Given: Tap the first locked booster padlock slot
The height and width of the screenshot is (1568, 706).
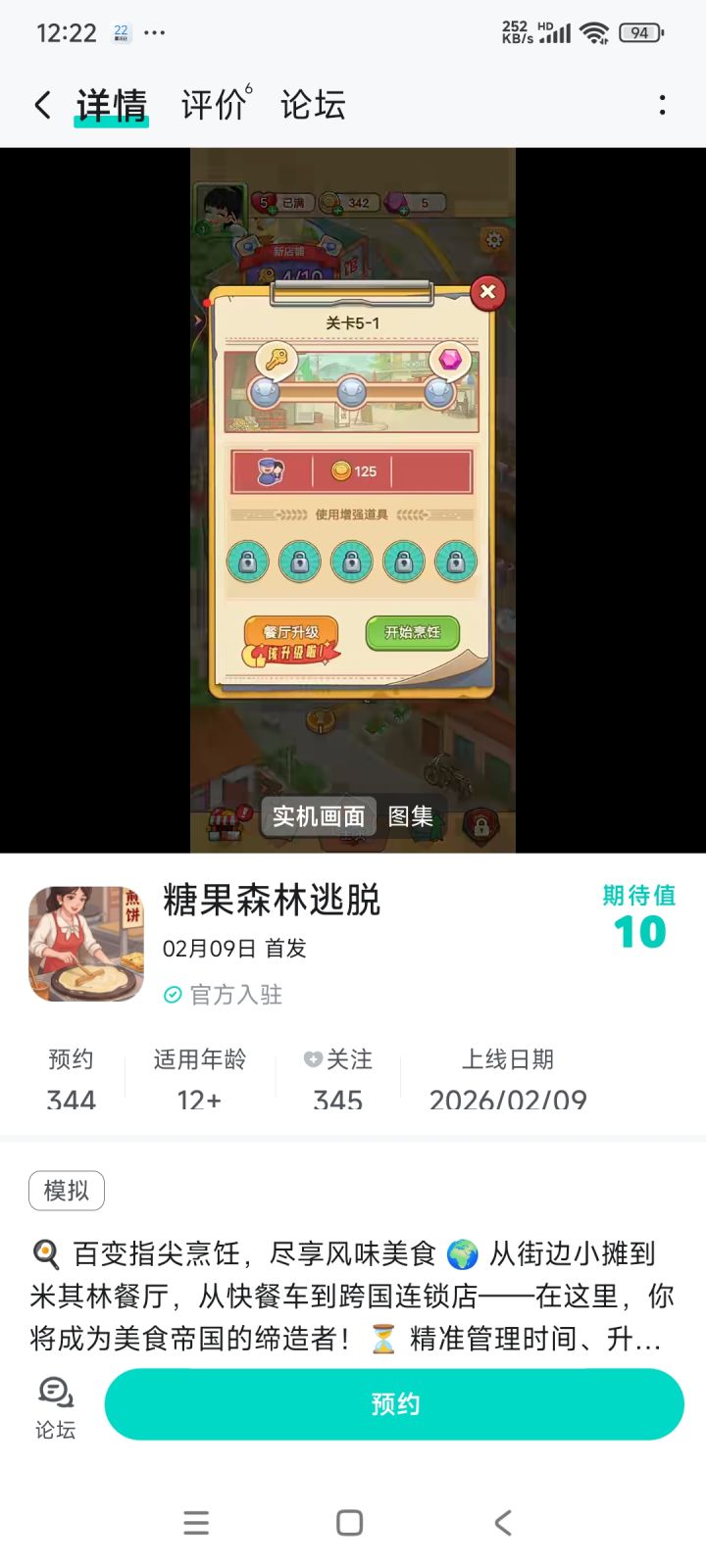Looking at the screenshot, I should (247, 561).
